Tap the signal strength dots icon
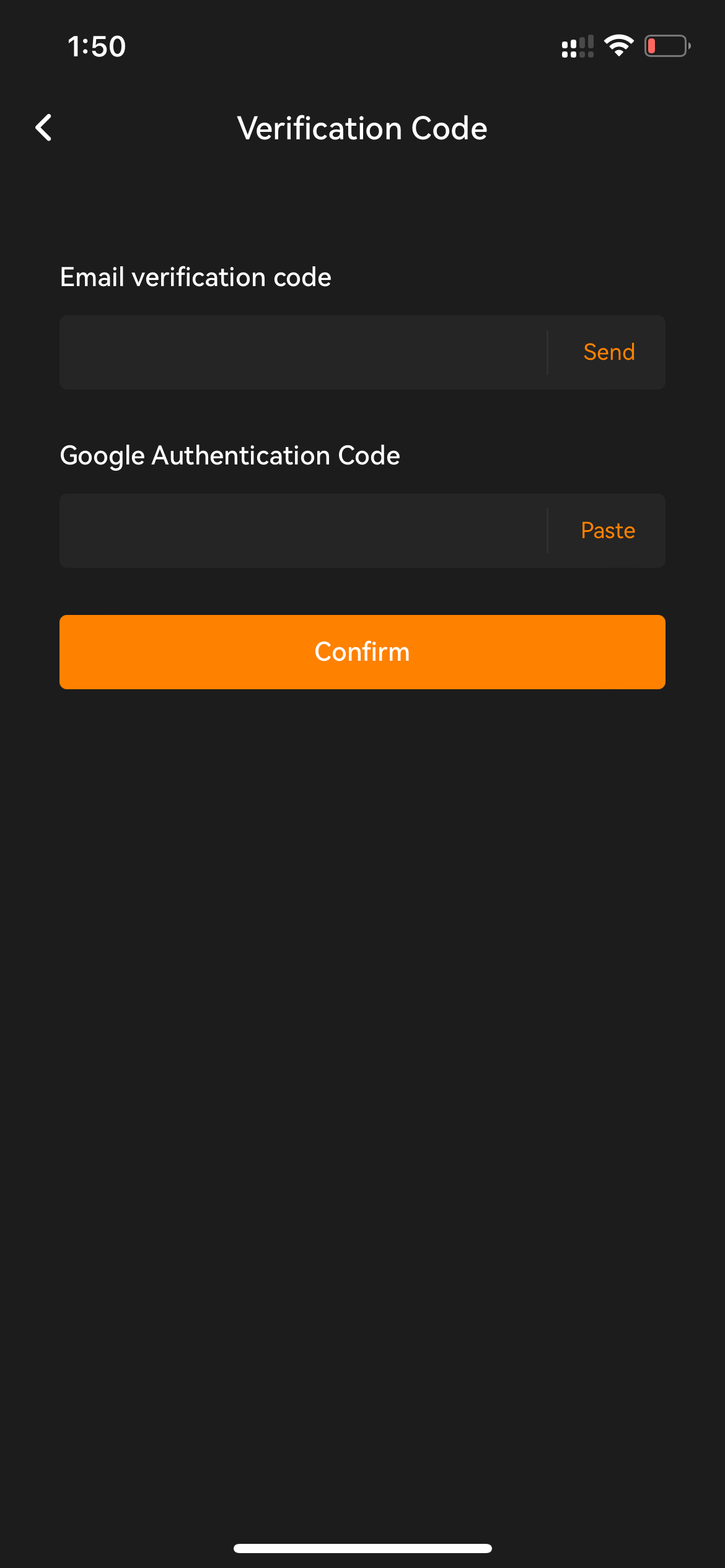725x1568 pixels. coord(576,45)
